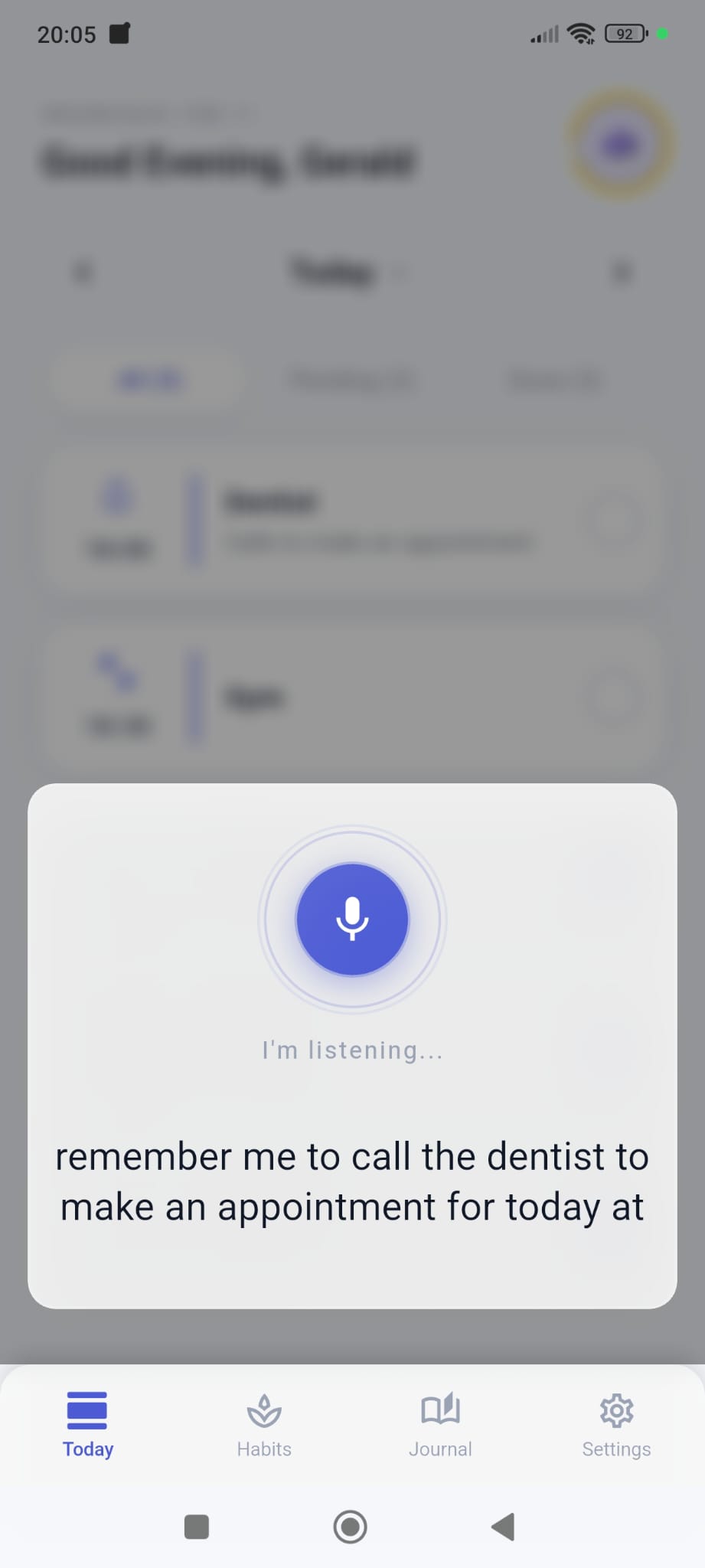Select the All tasks filter
The image size is (705, 1568).
147,380
